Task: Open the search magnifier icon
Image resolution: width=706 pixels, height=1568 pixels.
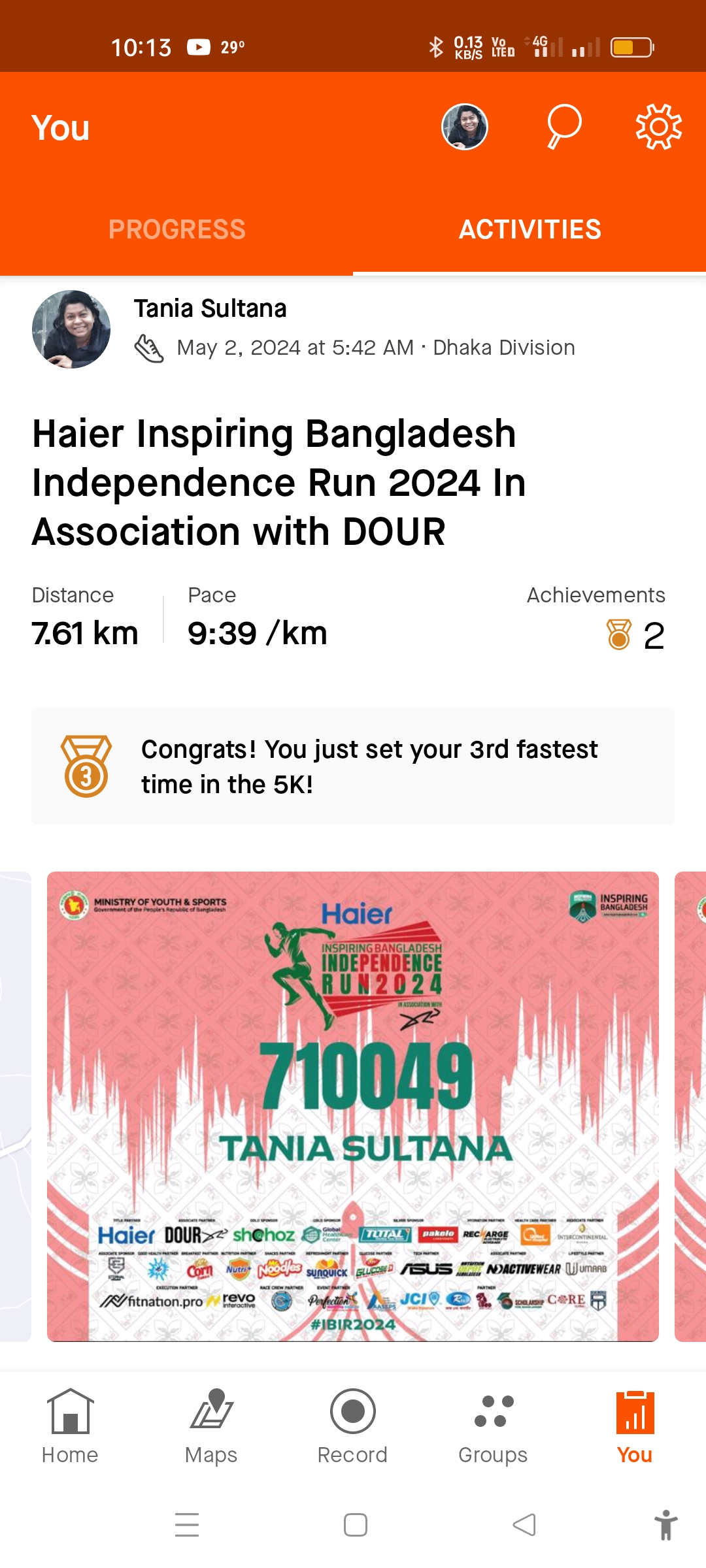Action: pyautogui.click(x=563, y=127)
